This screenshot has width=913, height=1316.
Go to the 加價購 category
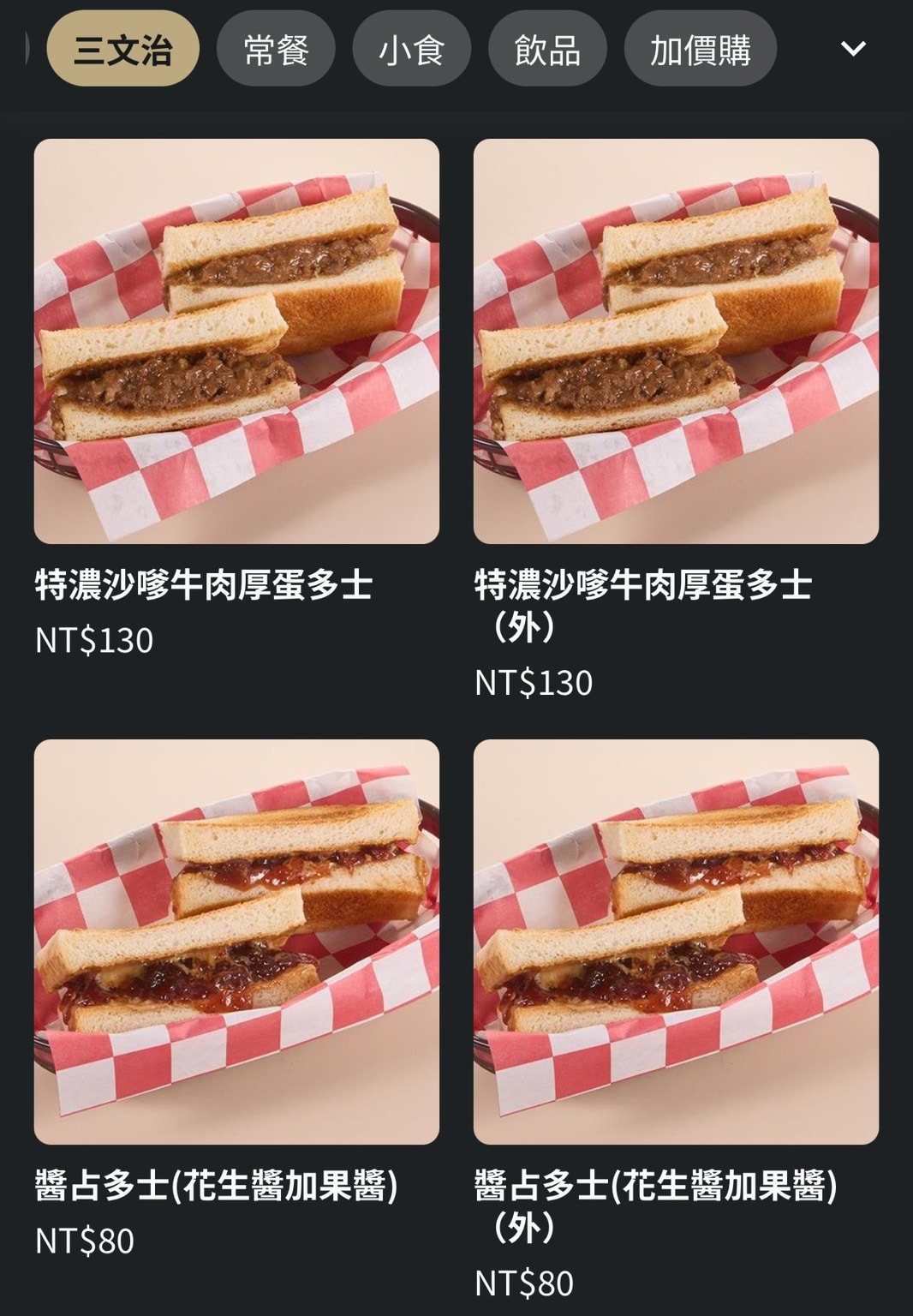coord(700,50)
